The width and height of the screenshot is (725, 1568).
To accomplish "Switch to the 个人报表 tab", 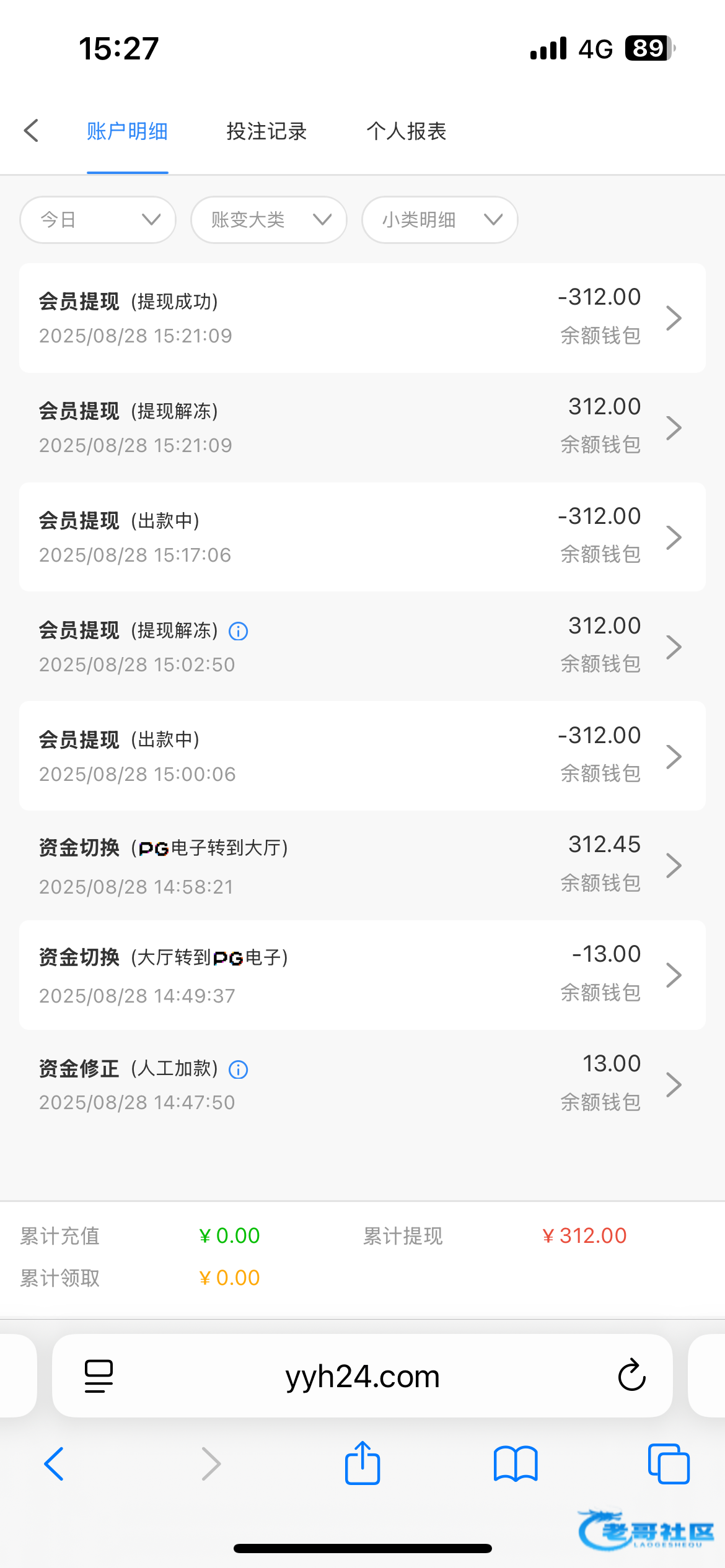I will click(x=406, y=131).
